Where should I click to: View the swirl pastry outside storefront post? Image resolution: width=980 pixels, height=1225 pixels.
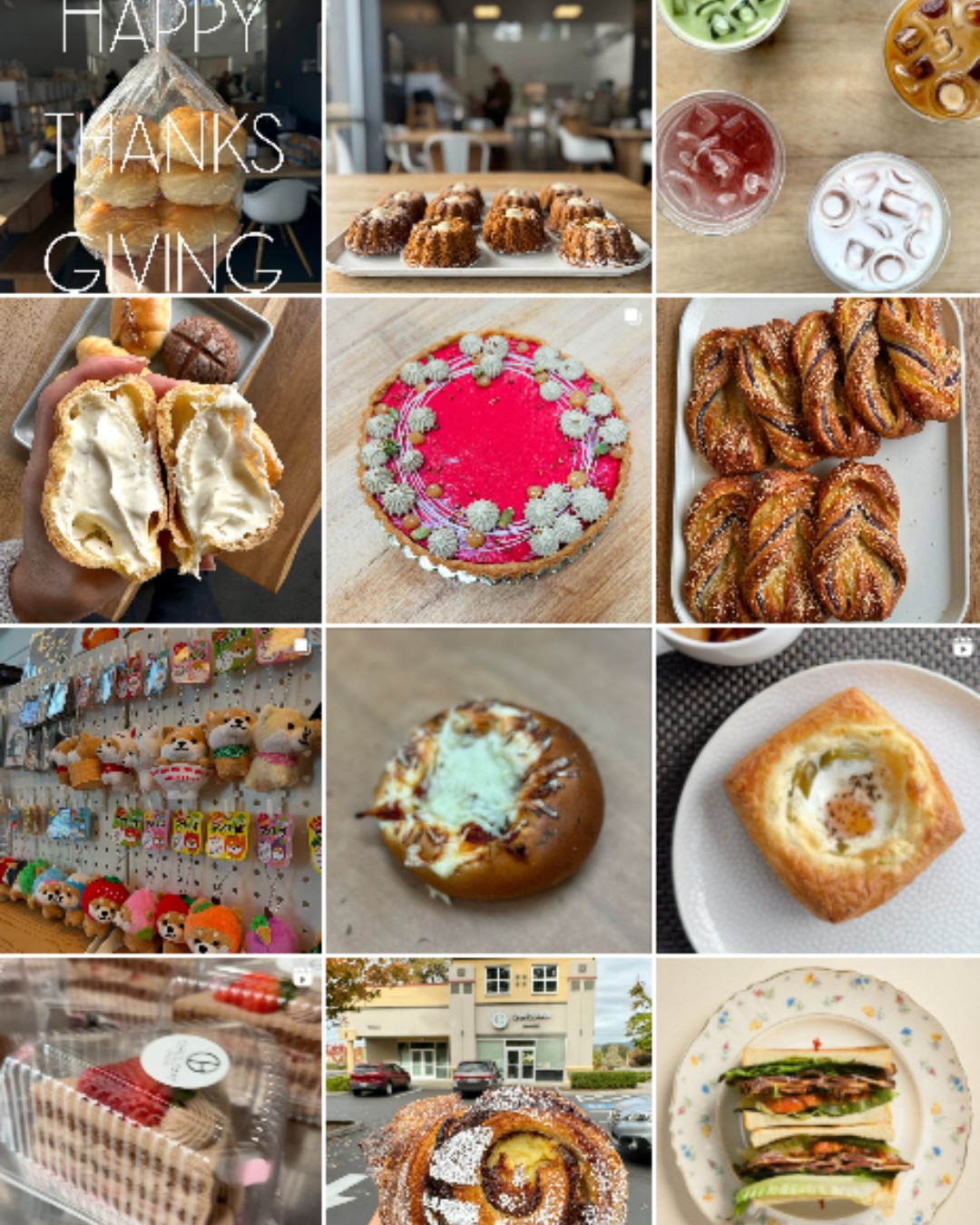click(x=488, y=1092)
